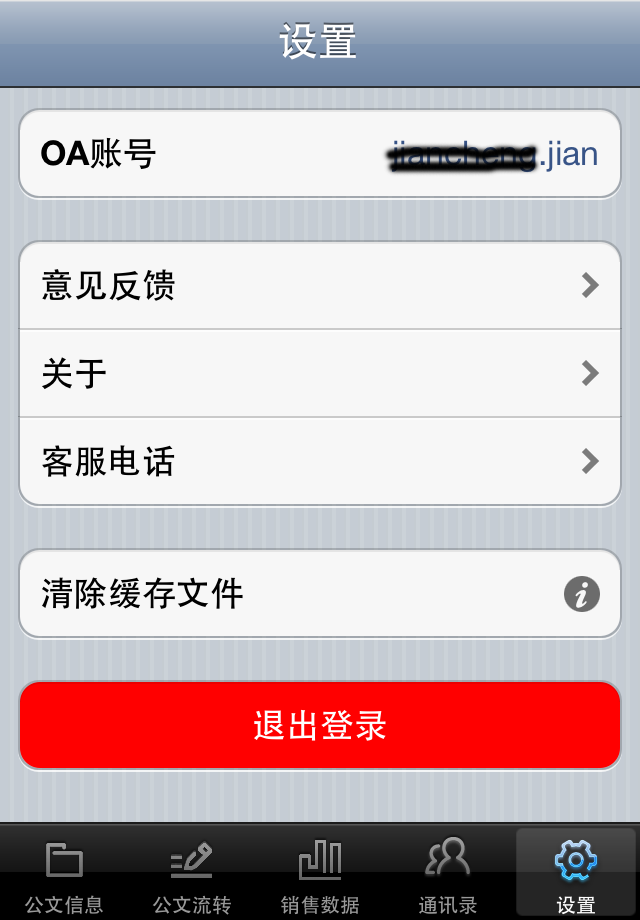The width and height of the screenshot is (640, 920).
Task: Tap the info icon beside 清除缓存文件
Action: [x=582, y=594]
